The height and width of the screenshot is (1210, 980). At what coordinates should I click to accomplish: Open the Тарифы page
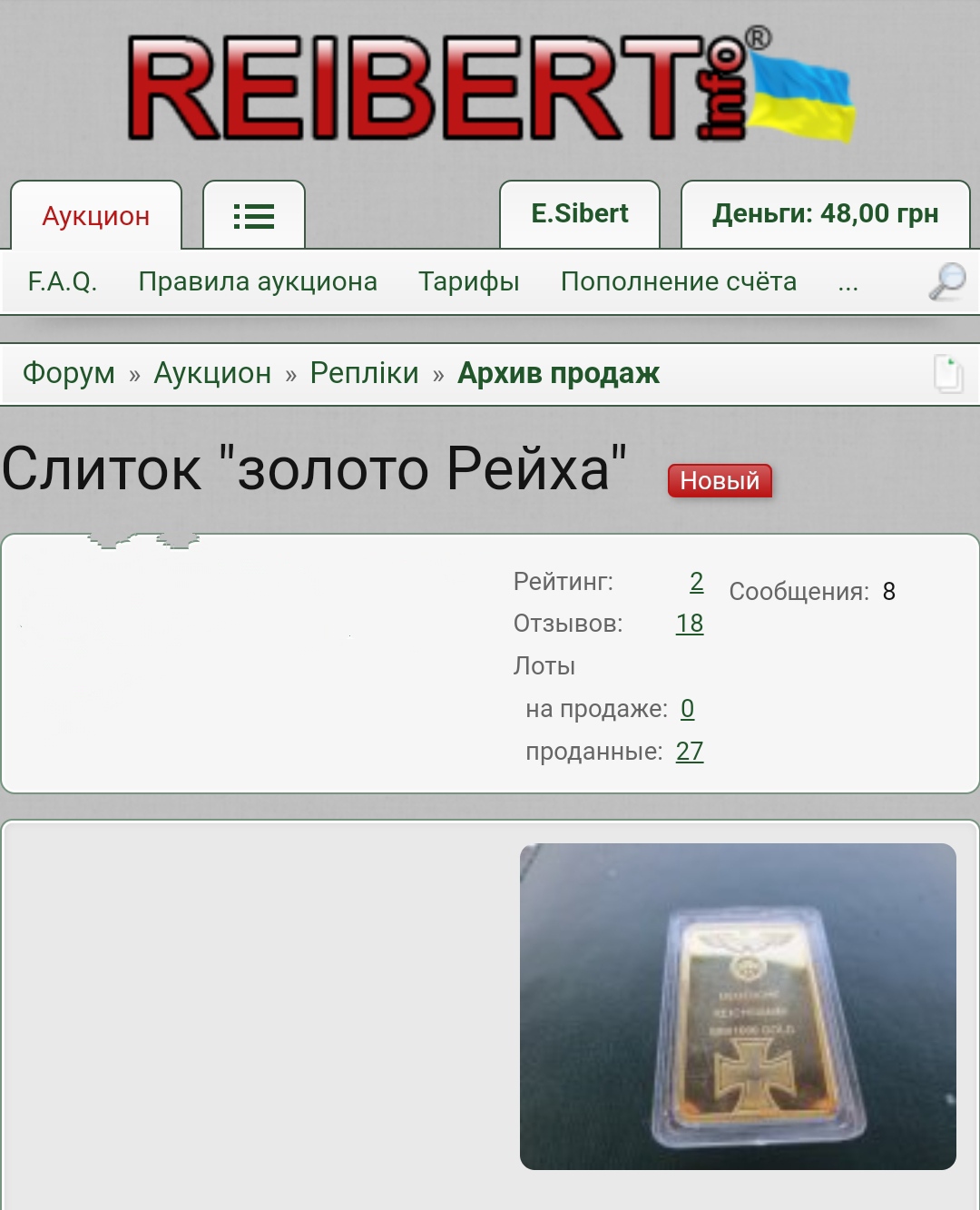point(468,281)
